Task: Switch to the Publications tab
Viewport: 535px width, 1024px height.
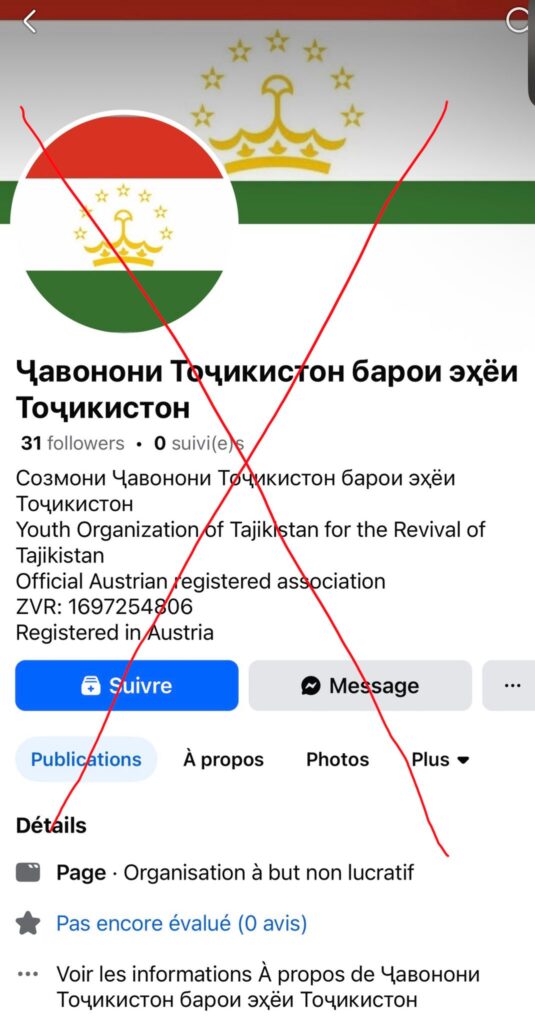Action: (x=86, y=760)
